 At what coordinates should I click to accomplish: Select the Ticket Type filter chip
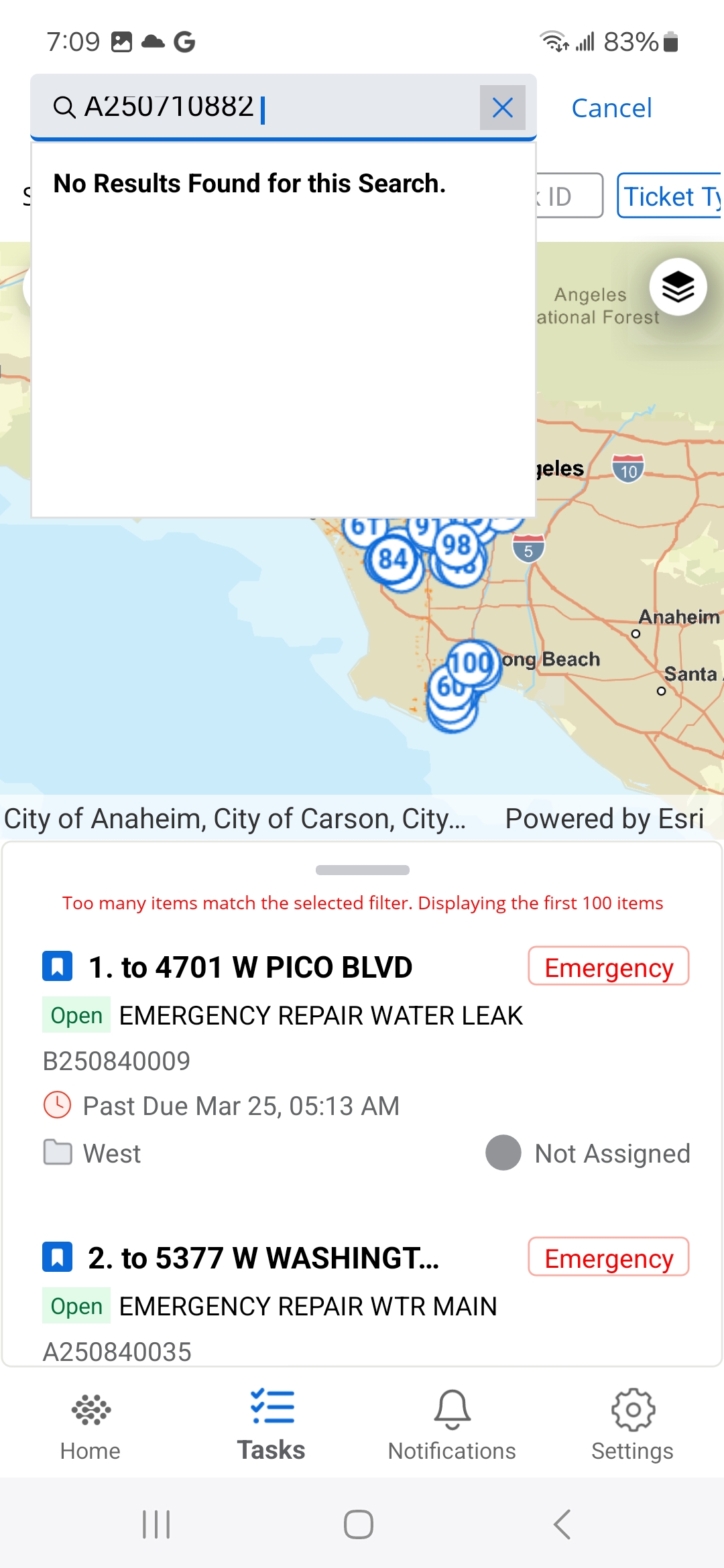pos(670,196)
